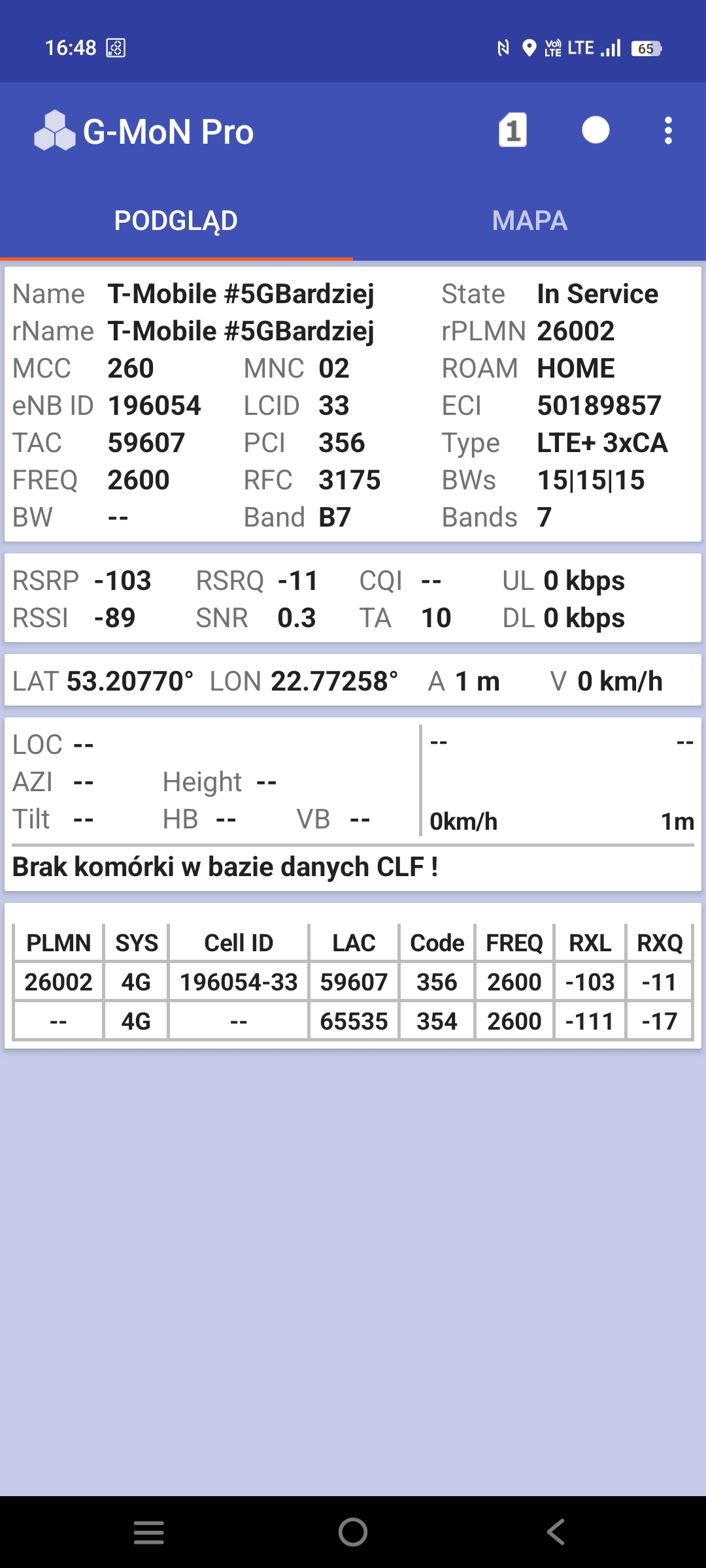Switch to the MAPA tab
706x1568 pixels.
click(x=529, y=221)
